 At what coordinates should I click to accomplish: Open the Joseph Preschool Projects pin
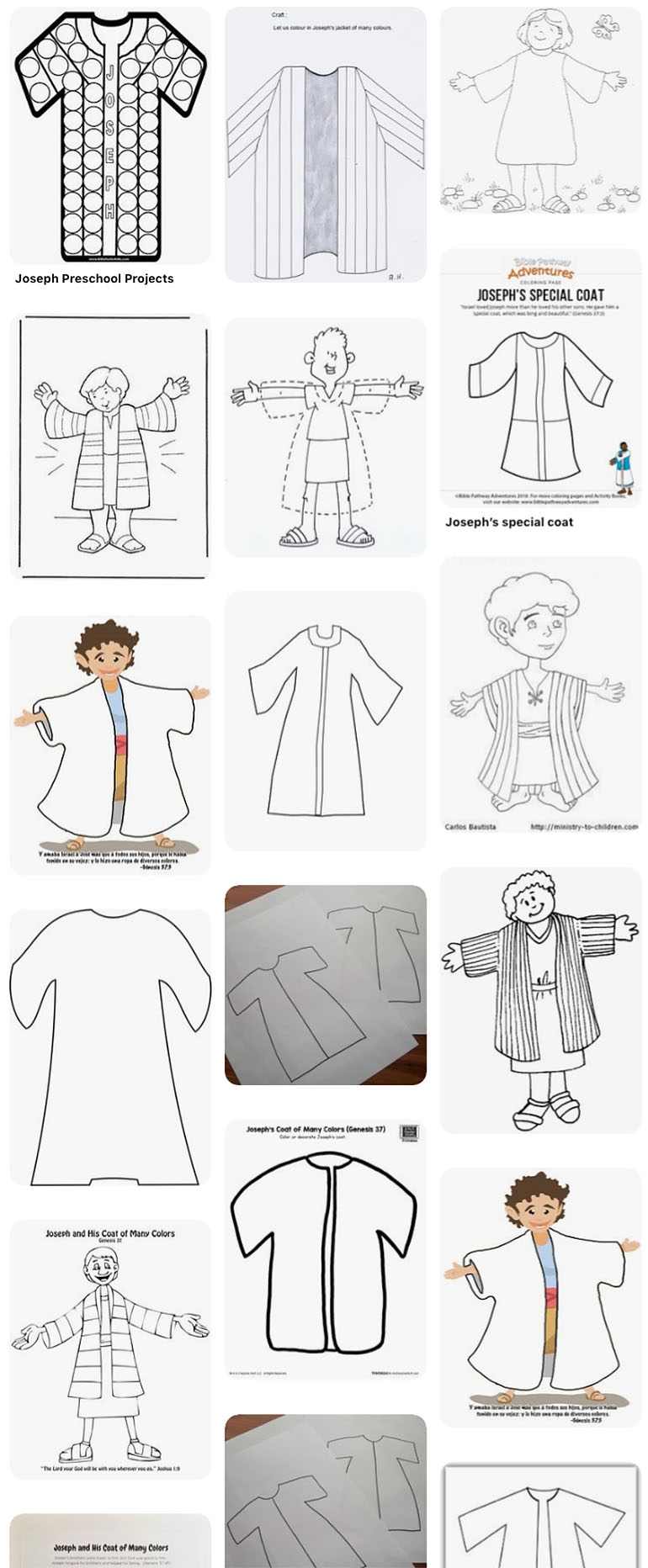(110, 136)
